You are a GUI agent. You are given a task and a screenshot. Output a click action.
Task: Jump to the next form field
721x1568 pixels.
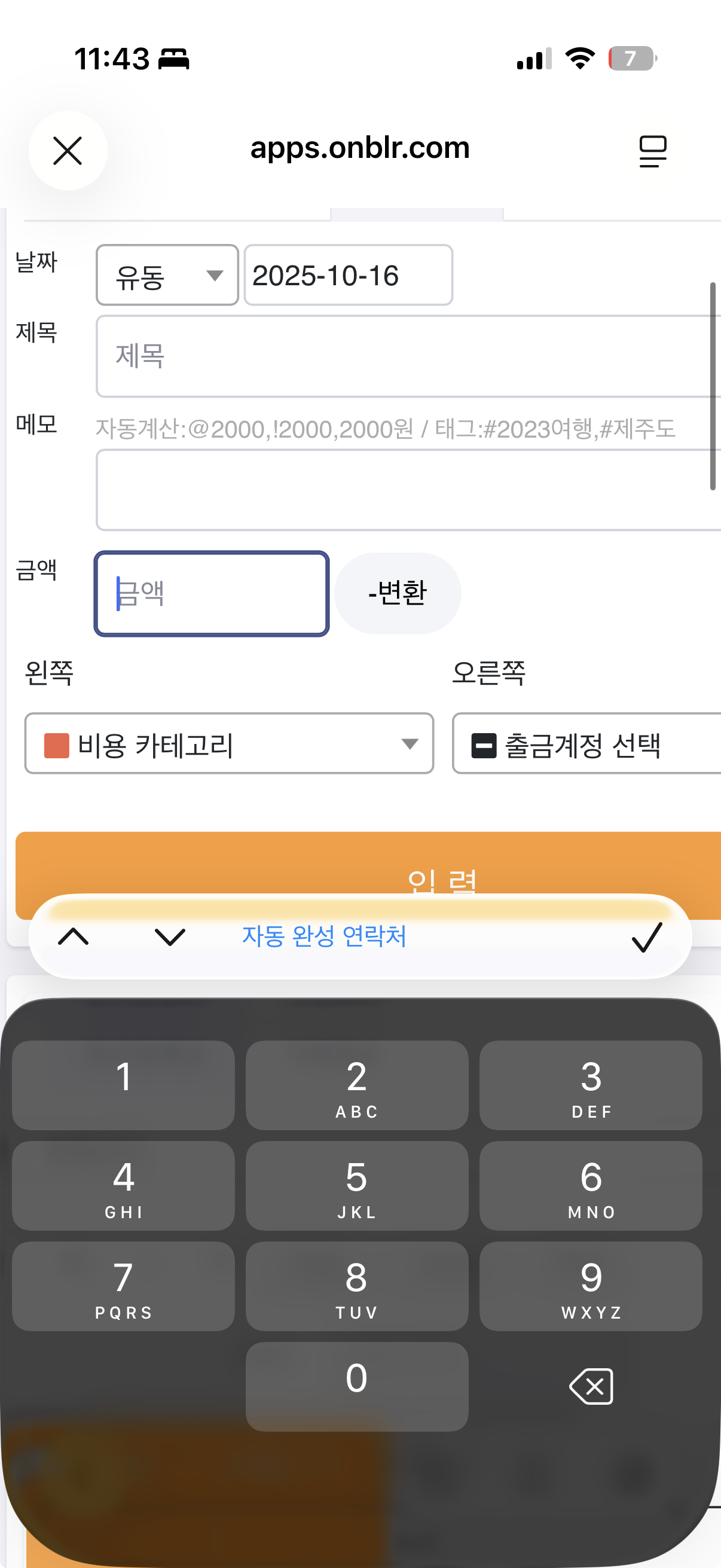[x=170, y=936]
